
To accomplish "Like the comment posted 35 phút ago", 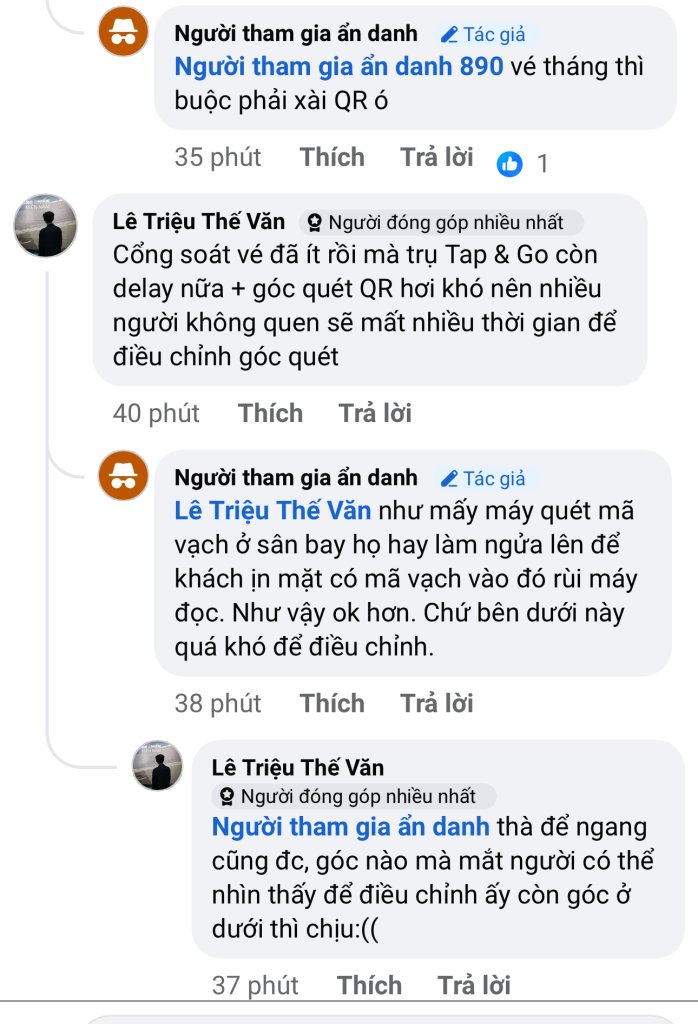I will pos(332,158).
